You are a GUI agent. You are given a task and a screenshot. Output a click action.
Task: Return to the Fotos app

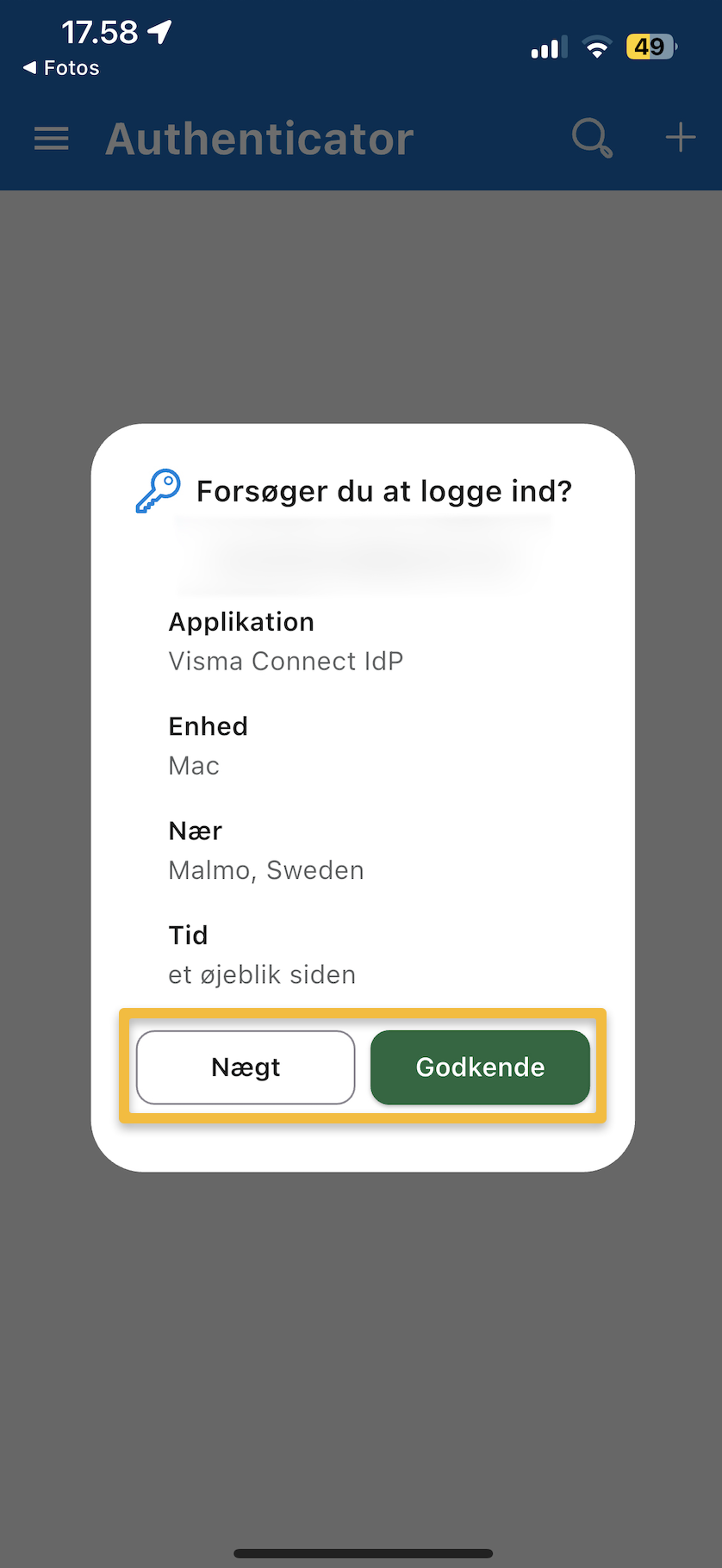(x=60, y=68)
